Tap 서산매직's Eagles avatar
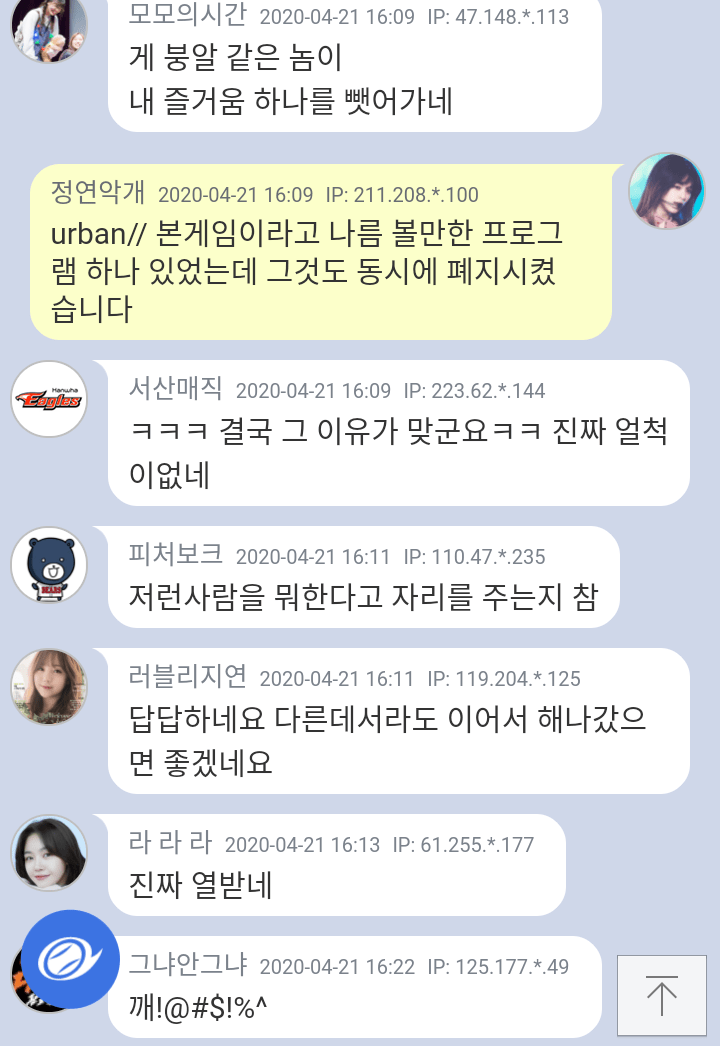Screen dimensions: 720x1046 pyautogui.click(x=49, y=400)
